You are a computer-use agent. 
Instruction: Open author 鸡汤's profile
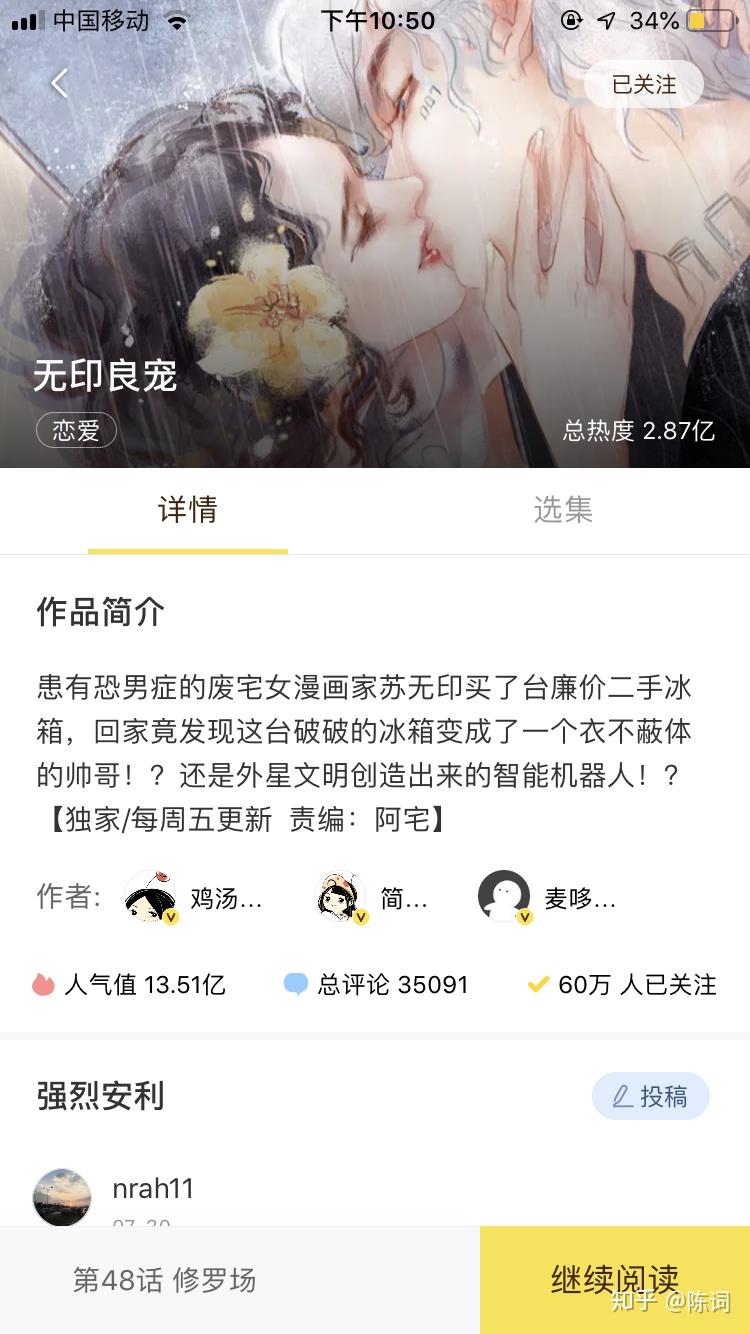coord(194,897)
